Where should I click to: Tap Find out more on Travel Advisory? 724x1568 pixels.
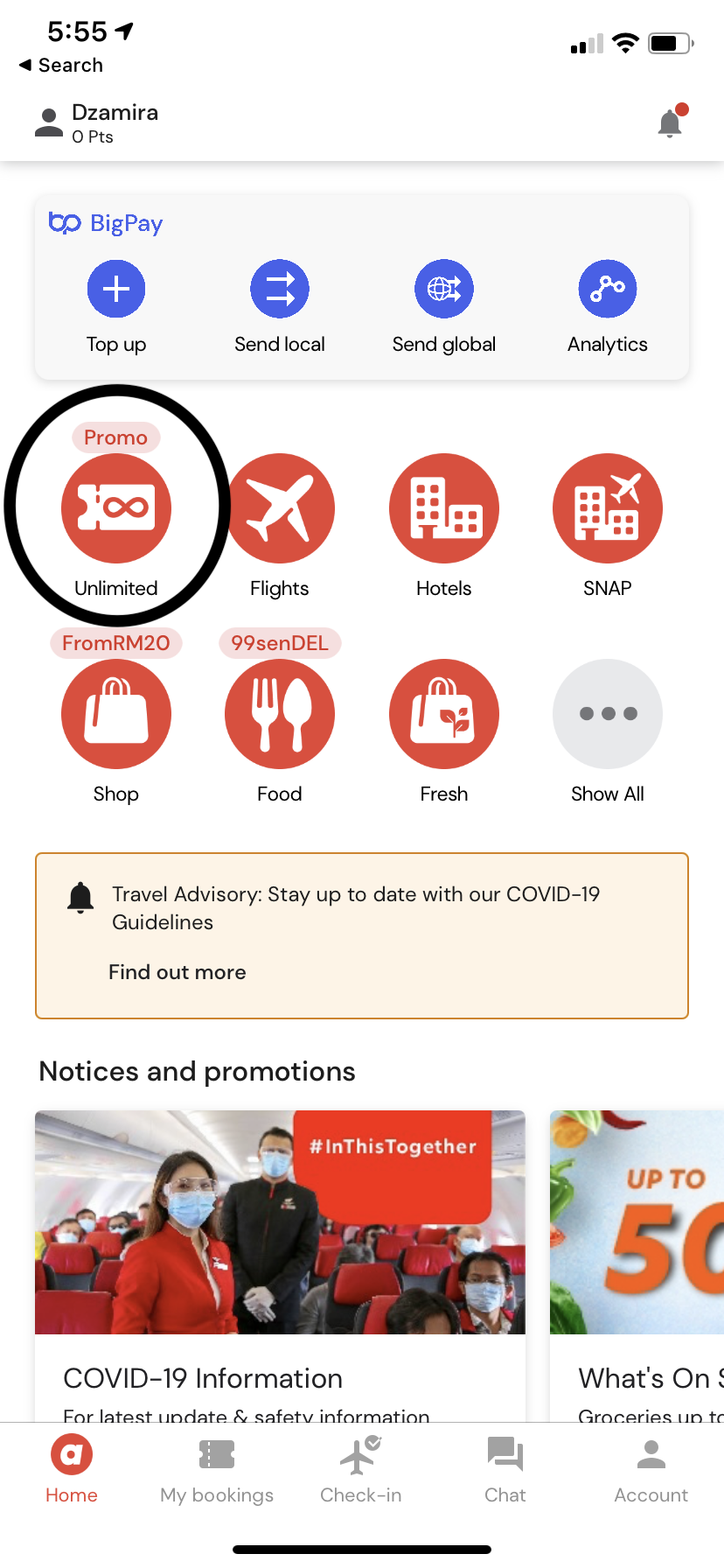pyautogui.click(x=178, y=972)
